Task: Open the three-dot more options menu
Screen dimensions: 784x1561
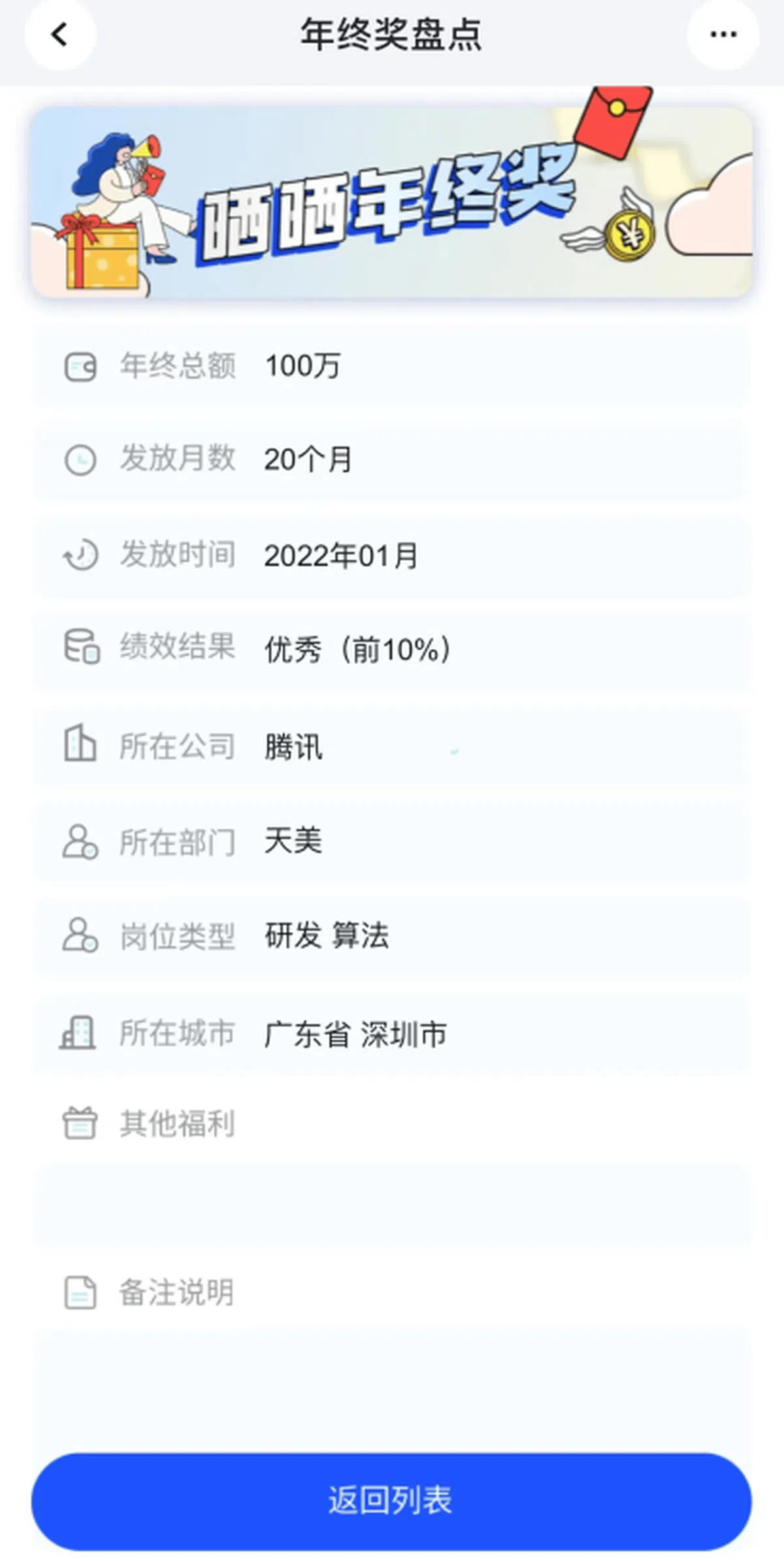Action: coord(723,35)
